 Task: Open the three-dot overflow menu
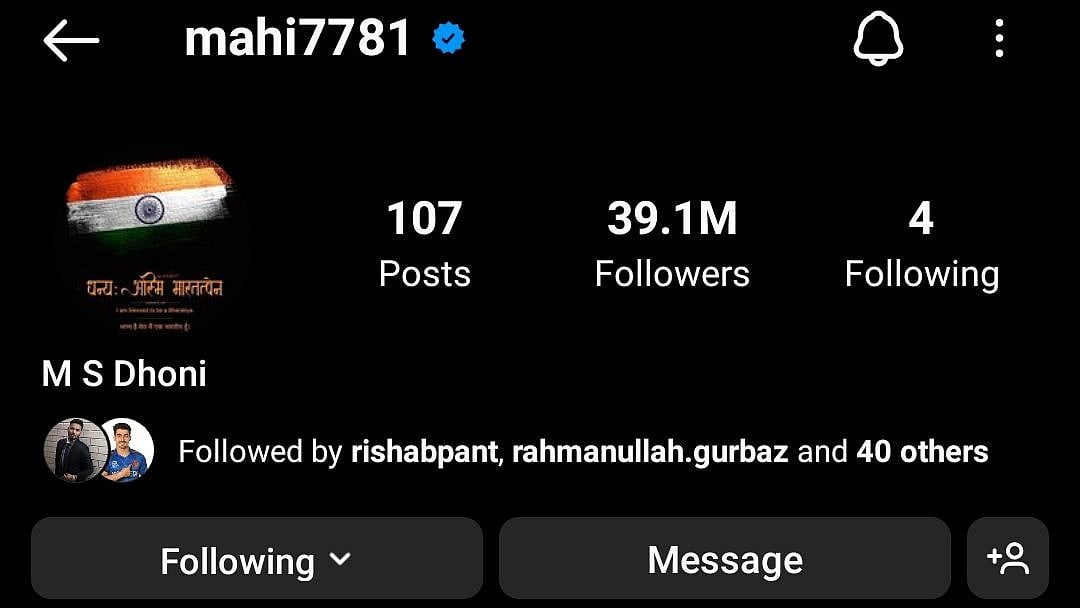999,40
